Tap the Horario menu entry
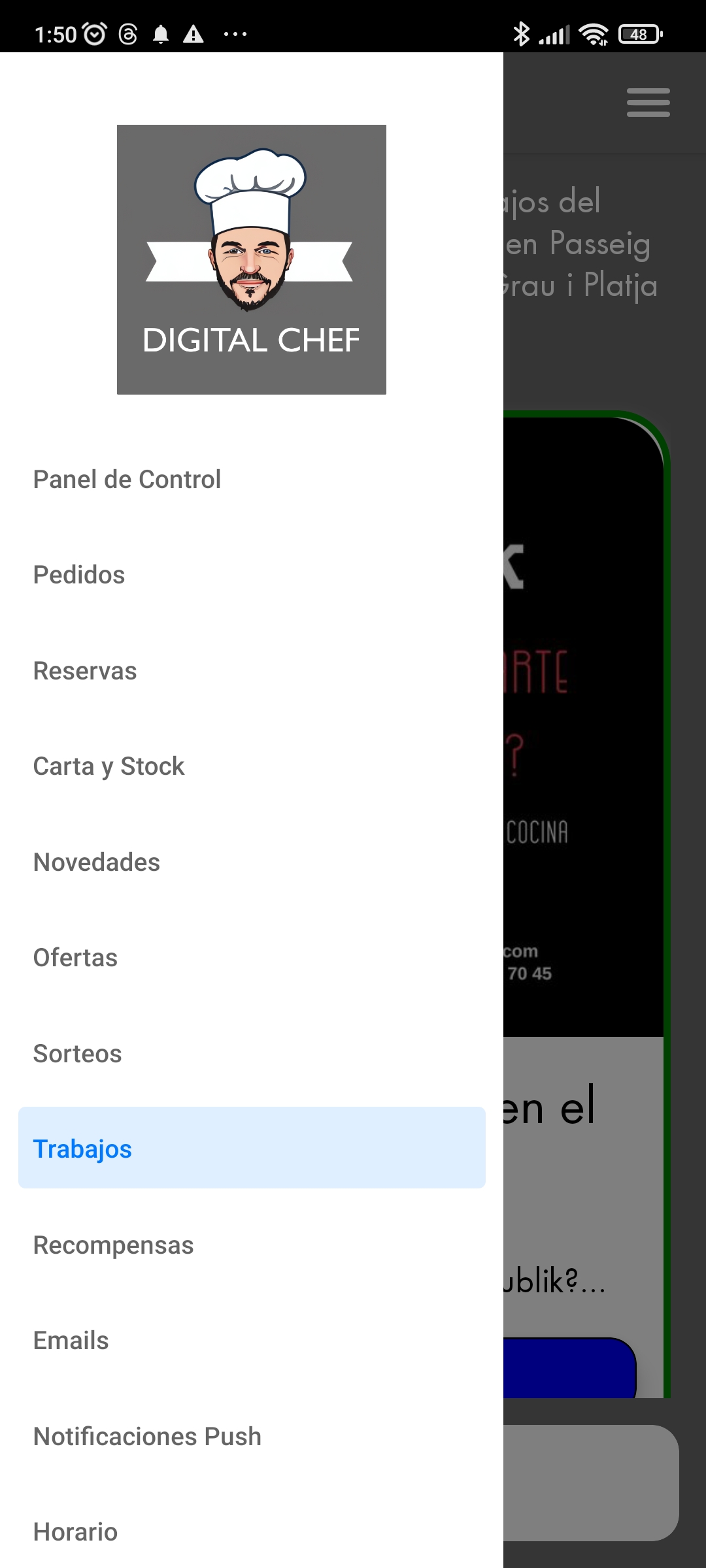 (x=76, y=1532)
